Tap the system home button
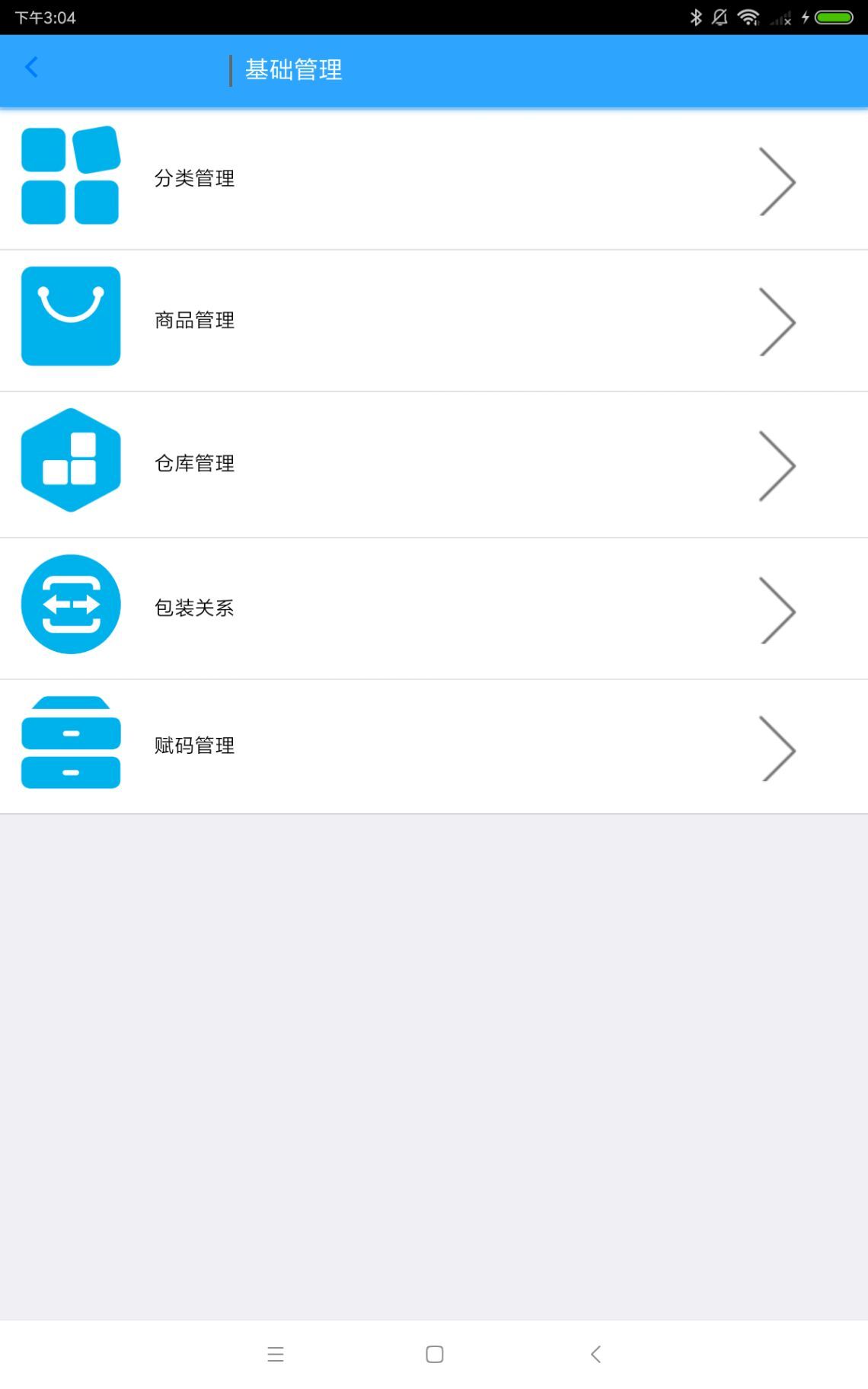Viewport: 868px width, 1389px height. click(434, 1354)
